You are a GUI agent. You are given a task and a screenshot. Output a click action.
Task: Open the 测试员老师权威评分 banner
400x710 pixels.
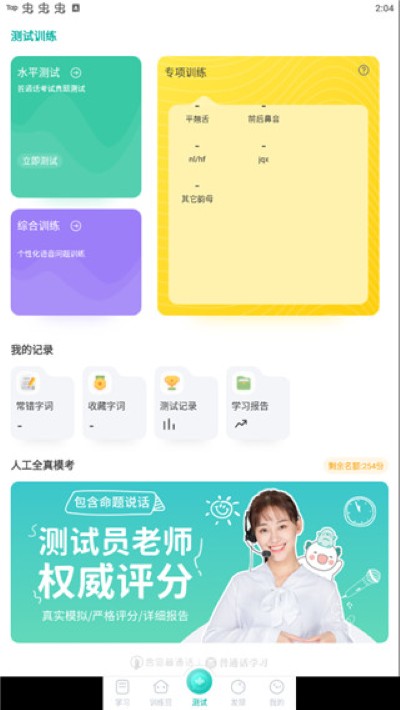(199, 562)
